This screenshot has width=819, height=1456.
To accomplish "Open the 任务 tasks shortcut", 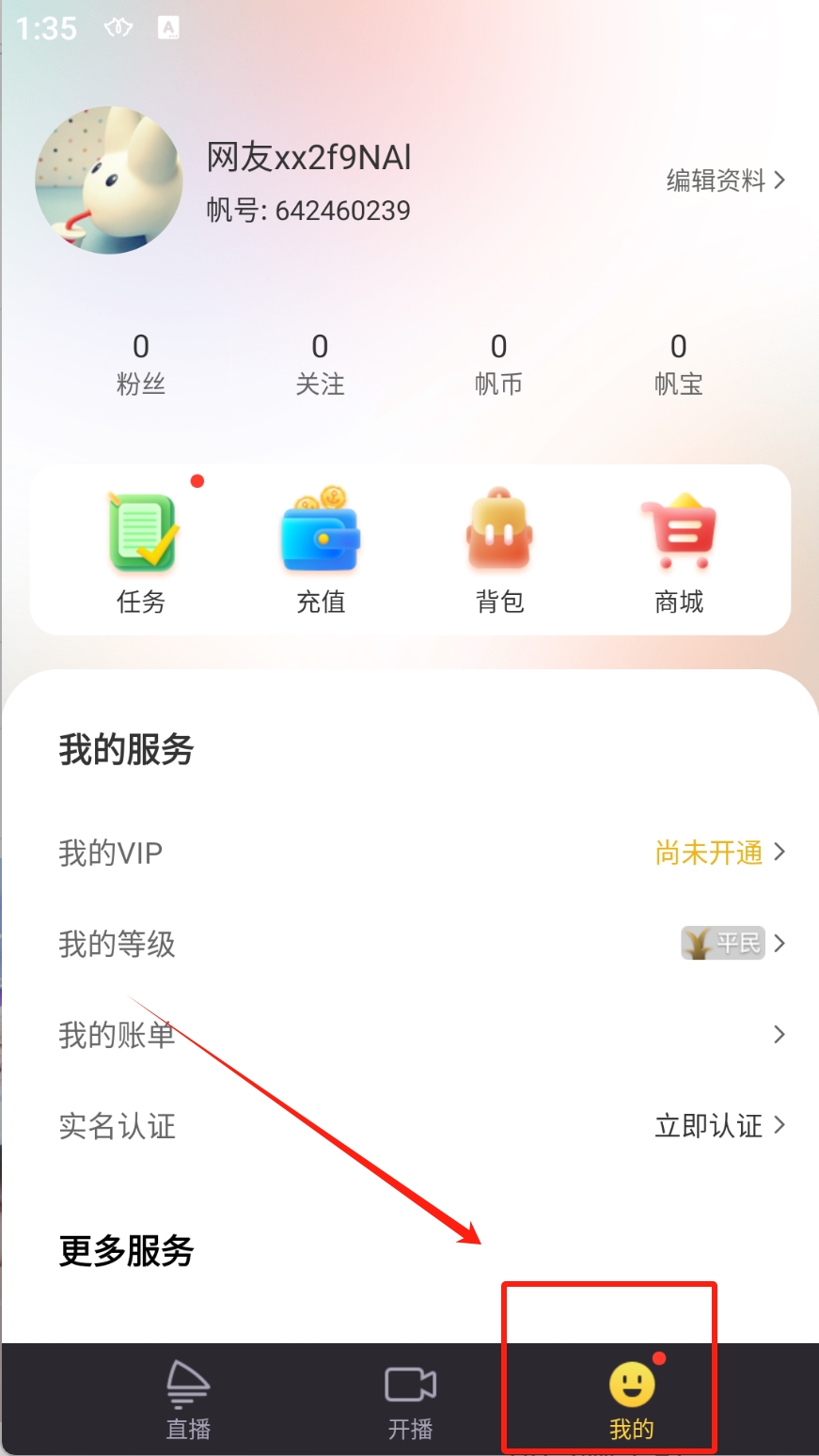I will [x=141, y=552].
